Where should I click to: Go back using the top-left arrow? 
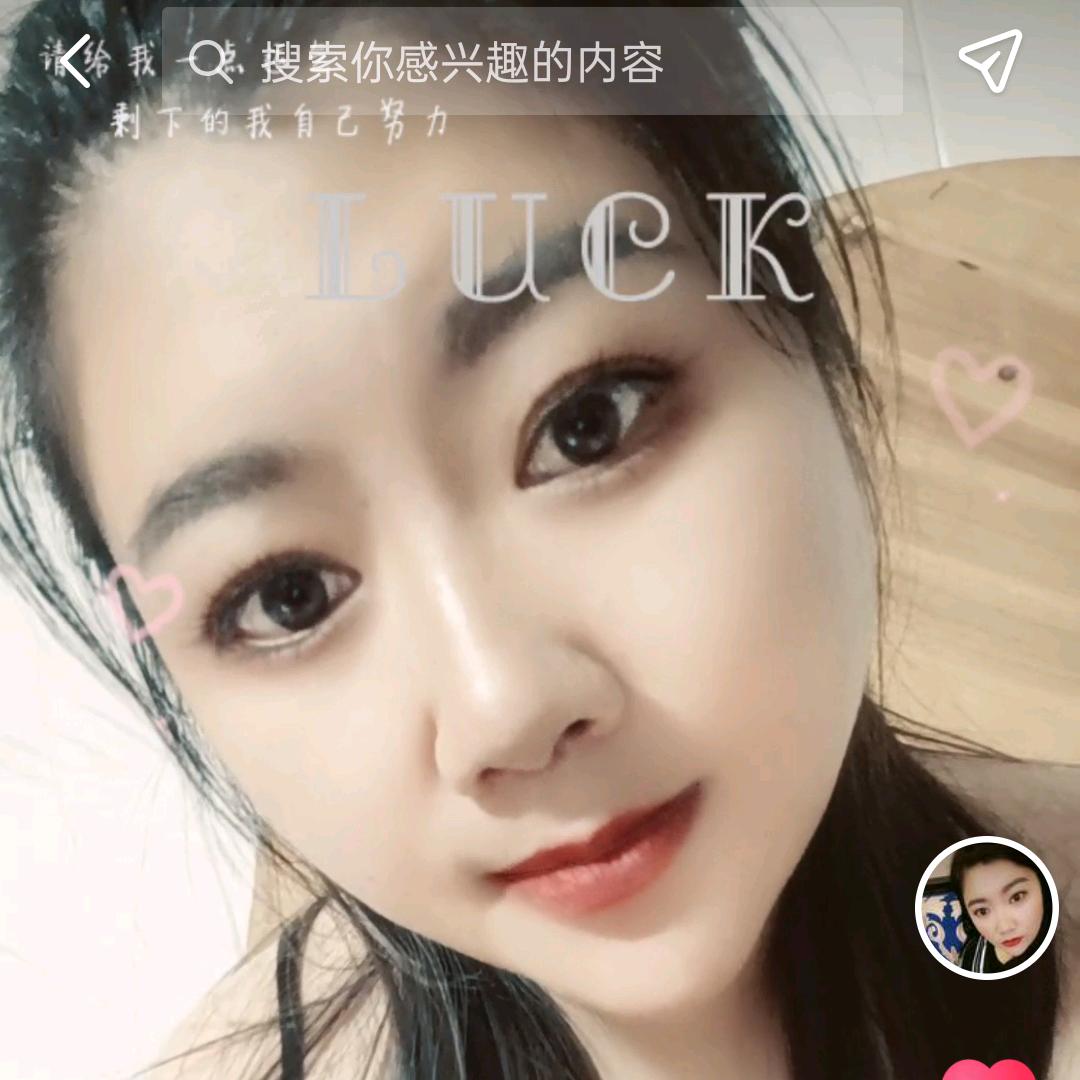click(76, 61)
